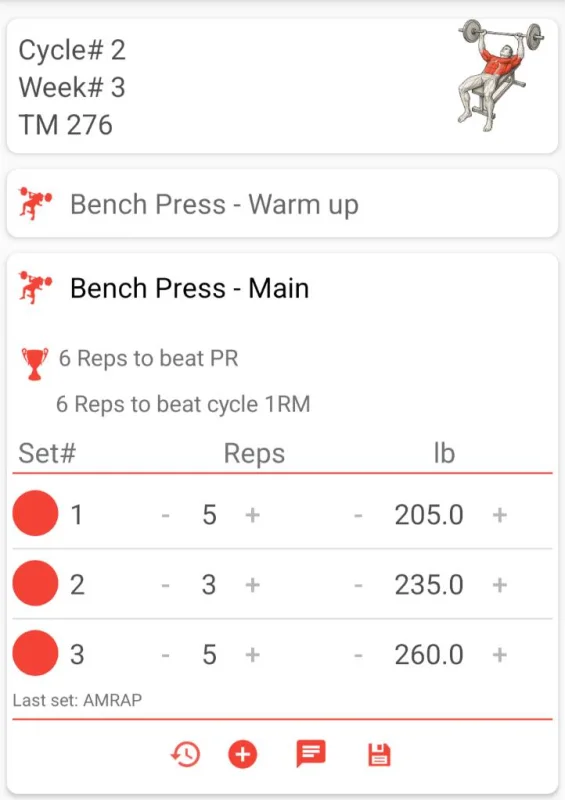
Task: Increase reps for set 1
Action: click(x=253, y=515)
